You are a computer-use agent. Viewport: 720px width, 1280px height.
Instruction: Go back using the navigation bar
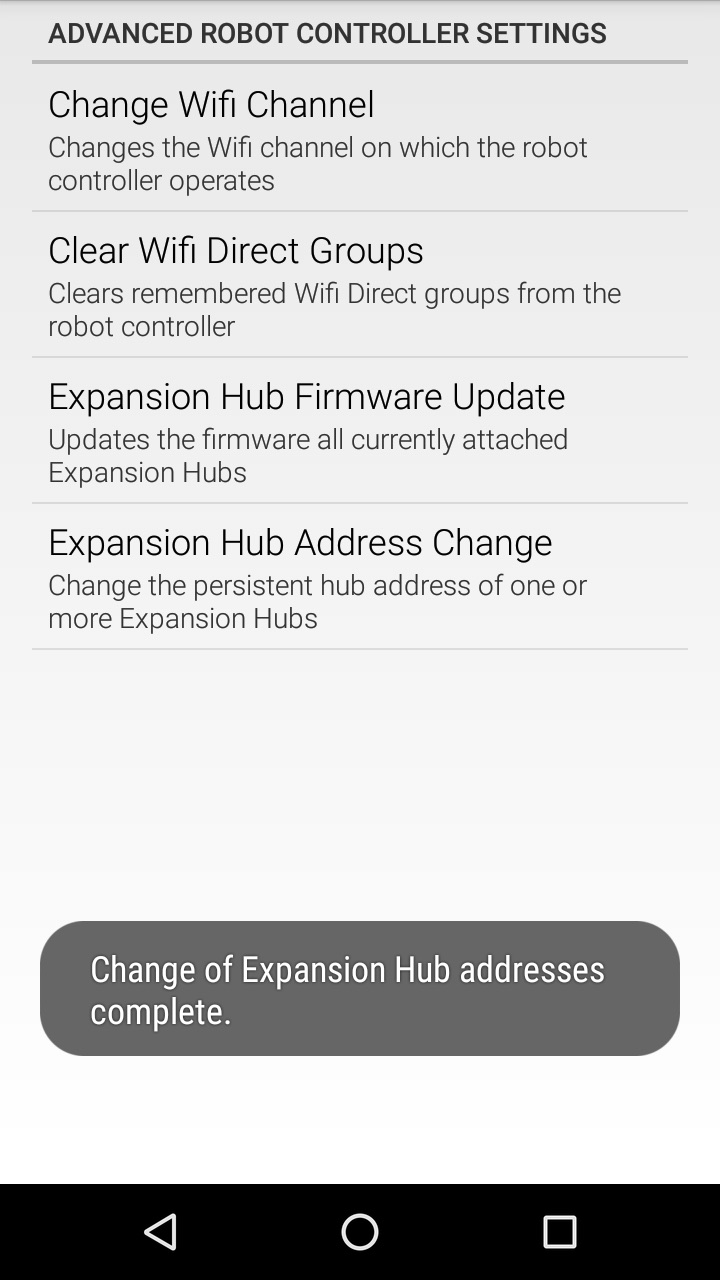click(160, 1232)
